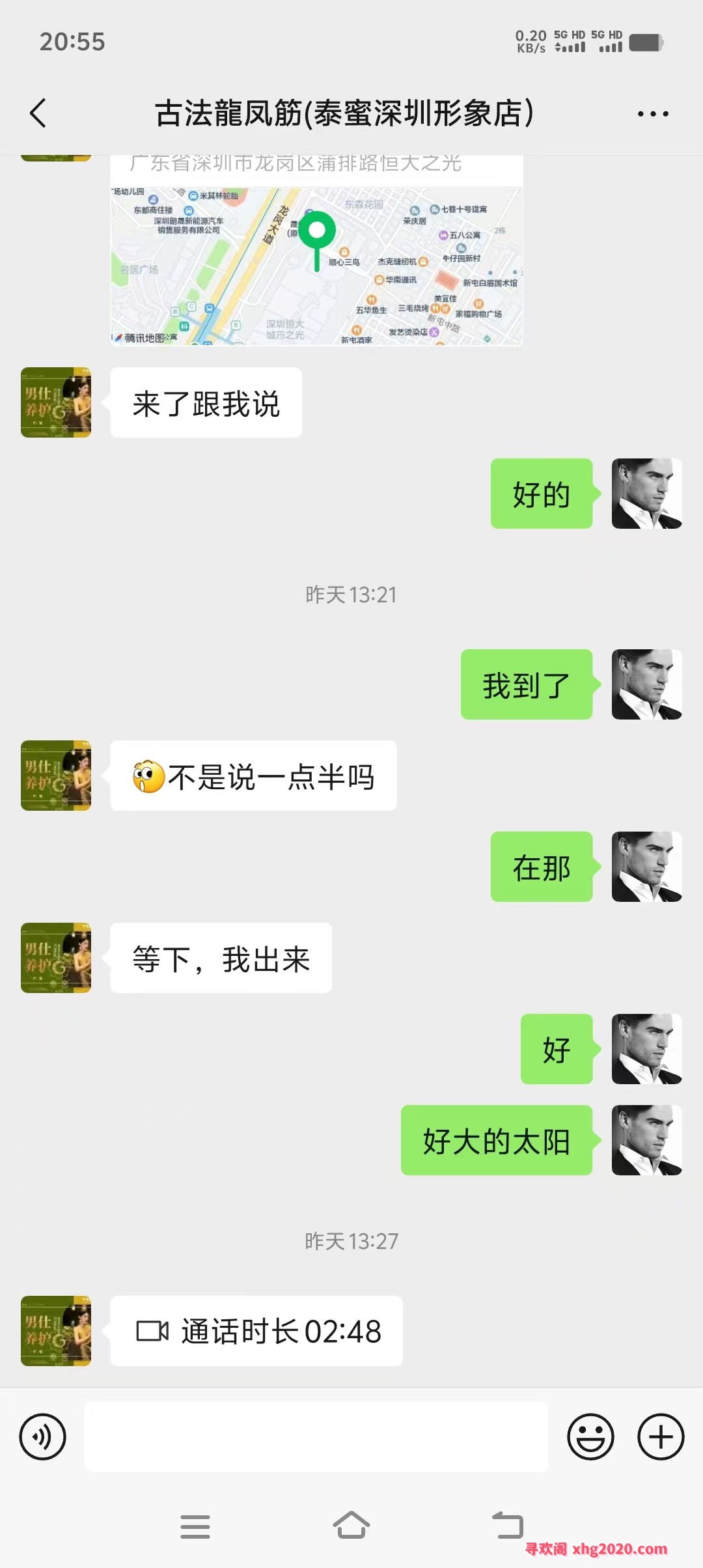Focus the message text field
703x1568 pixels.
coord(316,1436)
